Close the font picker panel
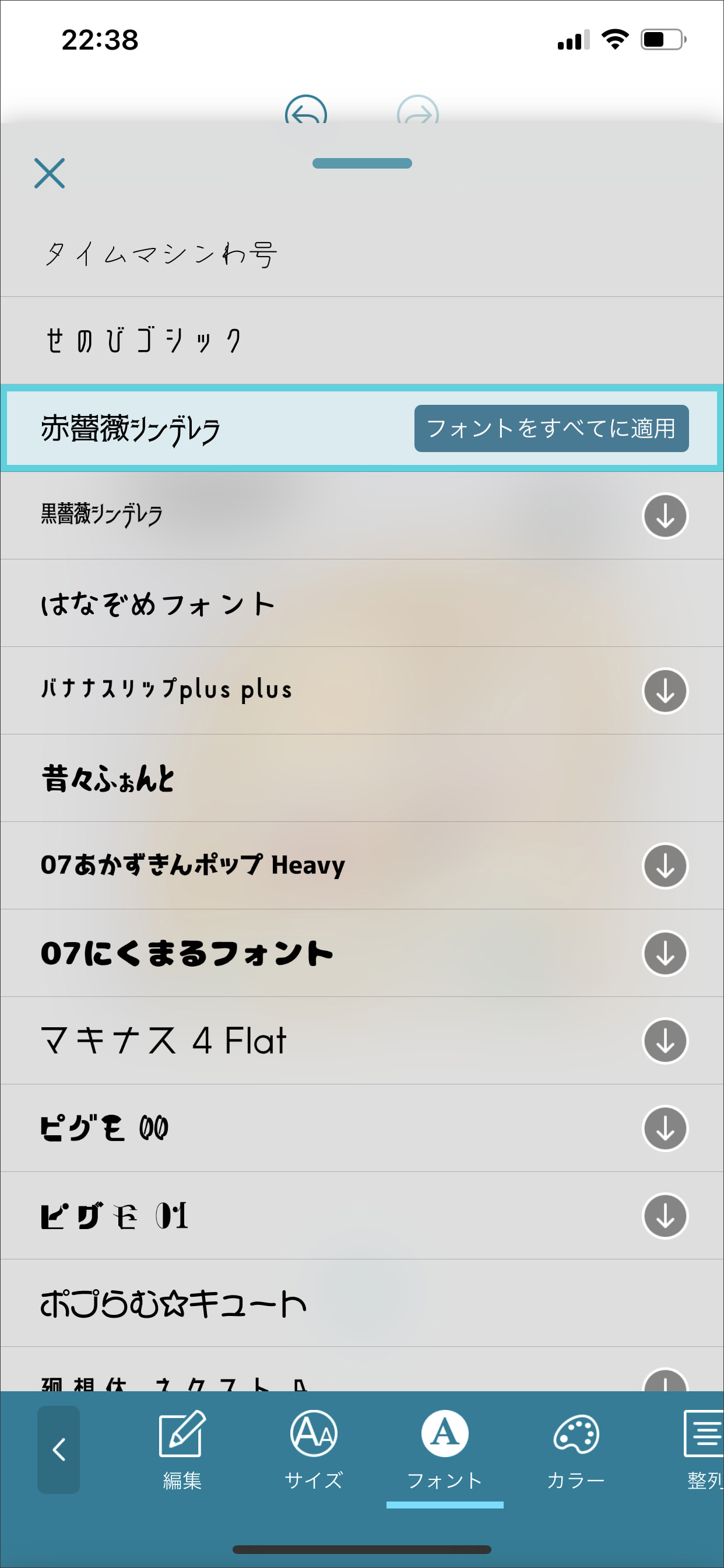Viewport: 724px width, 1568px height. (50, 173)
